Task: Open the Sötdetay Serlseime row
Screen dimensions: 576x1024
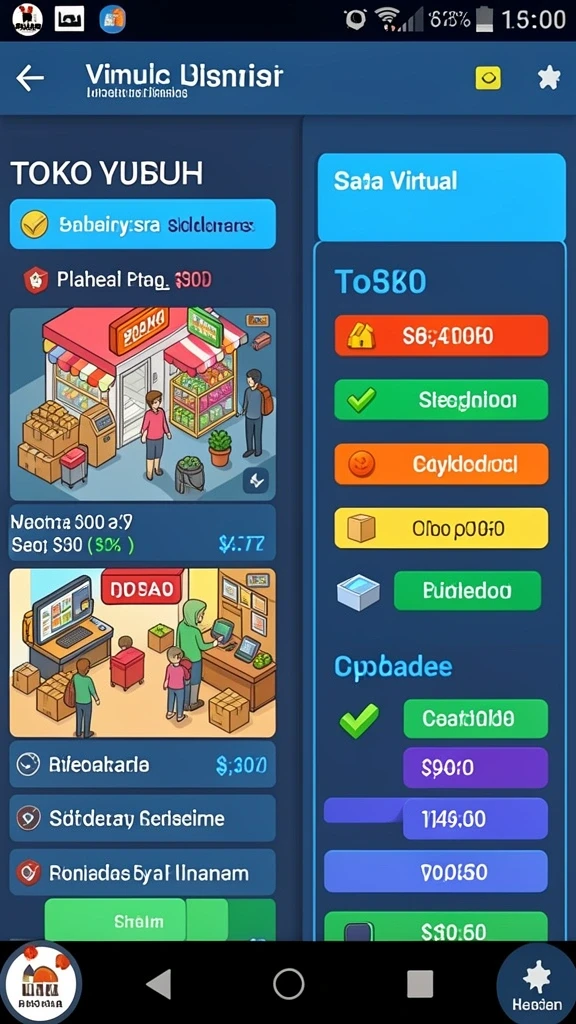Action: pyautogui.click(x=142, y=818)
